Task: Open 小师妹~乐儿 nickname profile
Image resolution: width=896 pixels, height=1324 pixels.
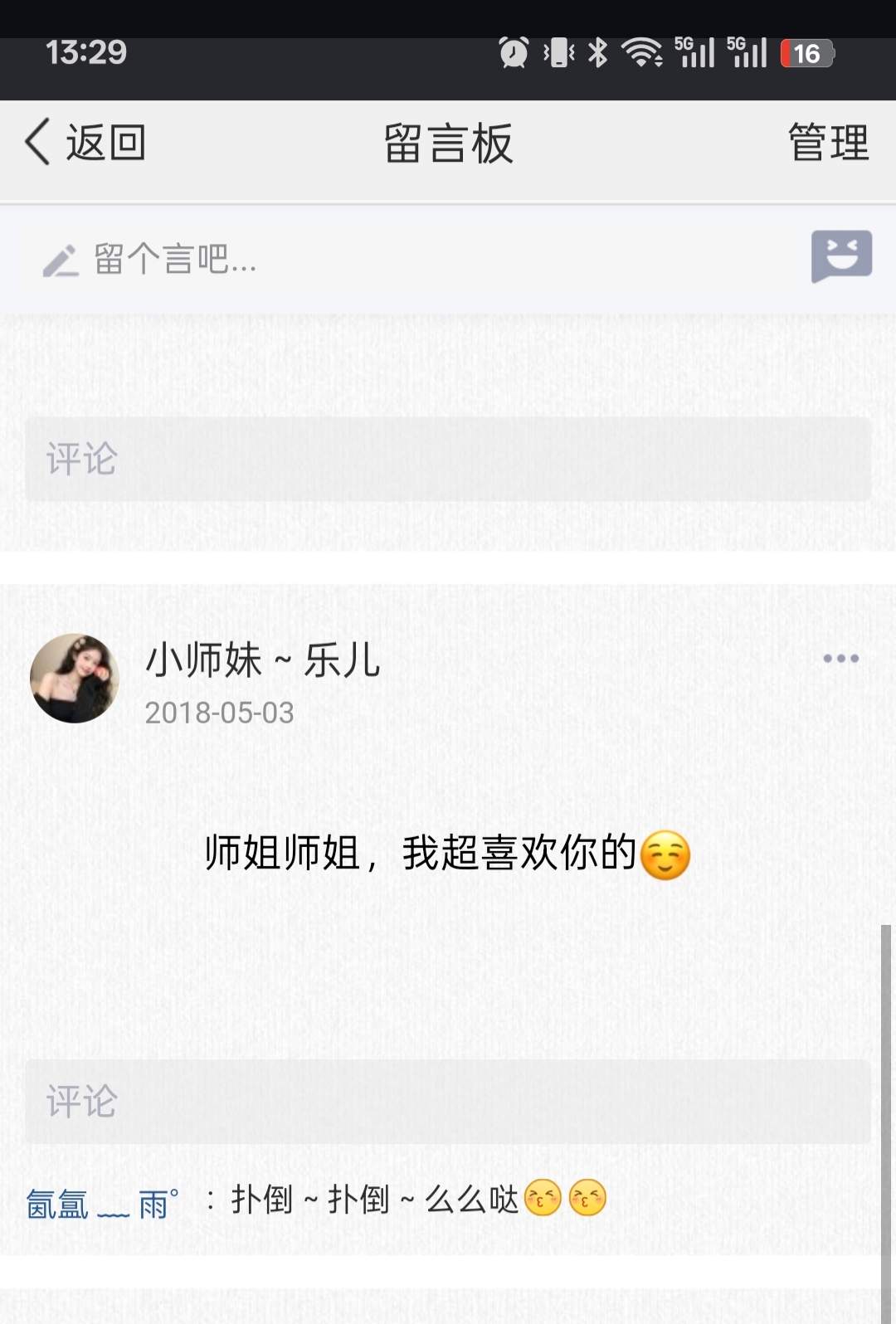Action: [x=262, y=661]
